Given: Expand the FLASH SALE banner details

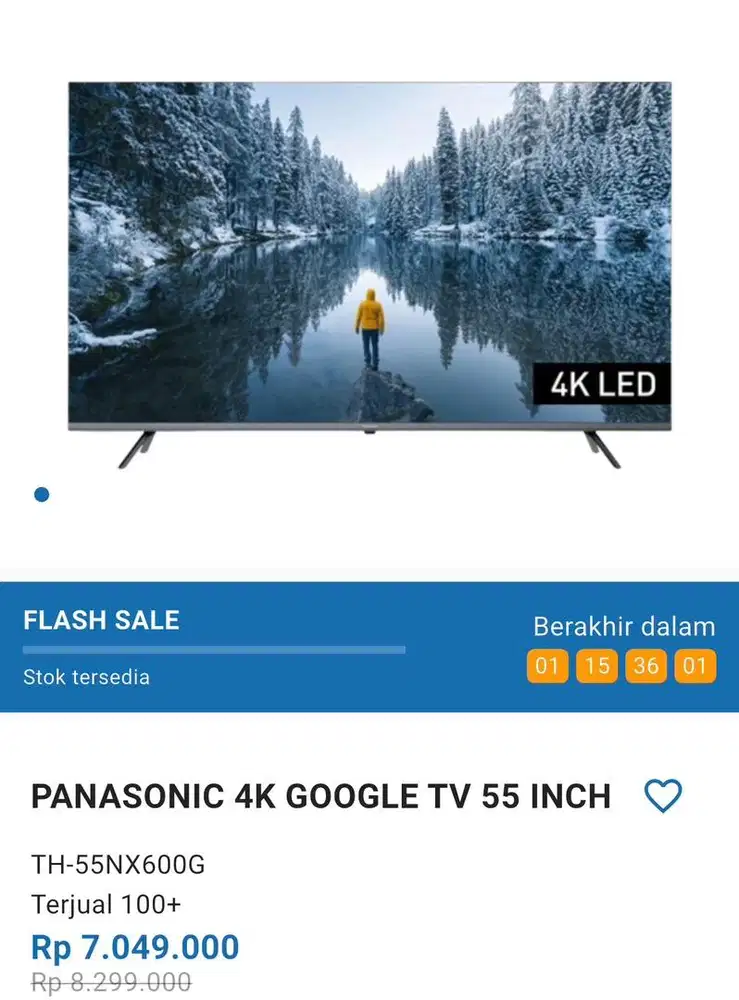Looking at the screenshot, I should pos(102,621).
